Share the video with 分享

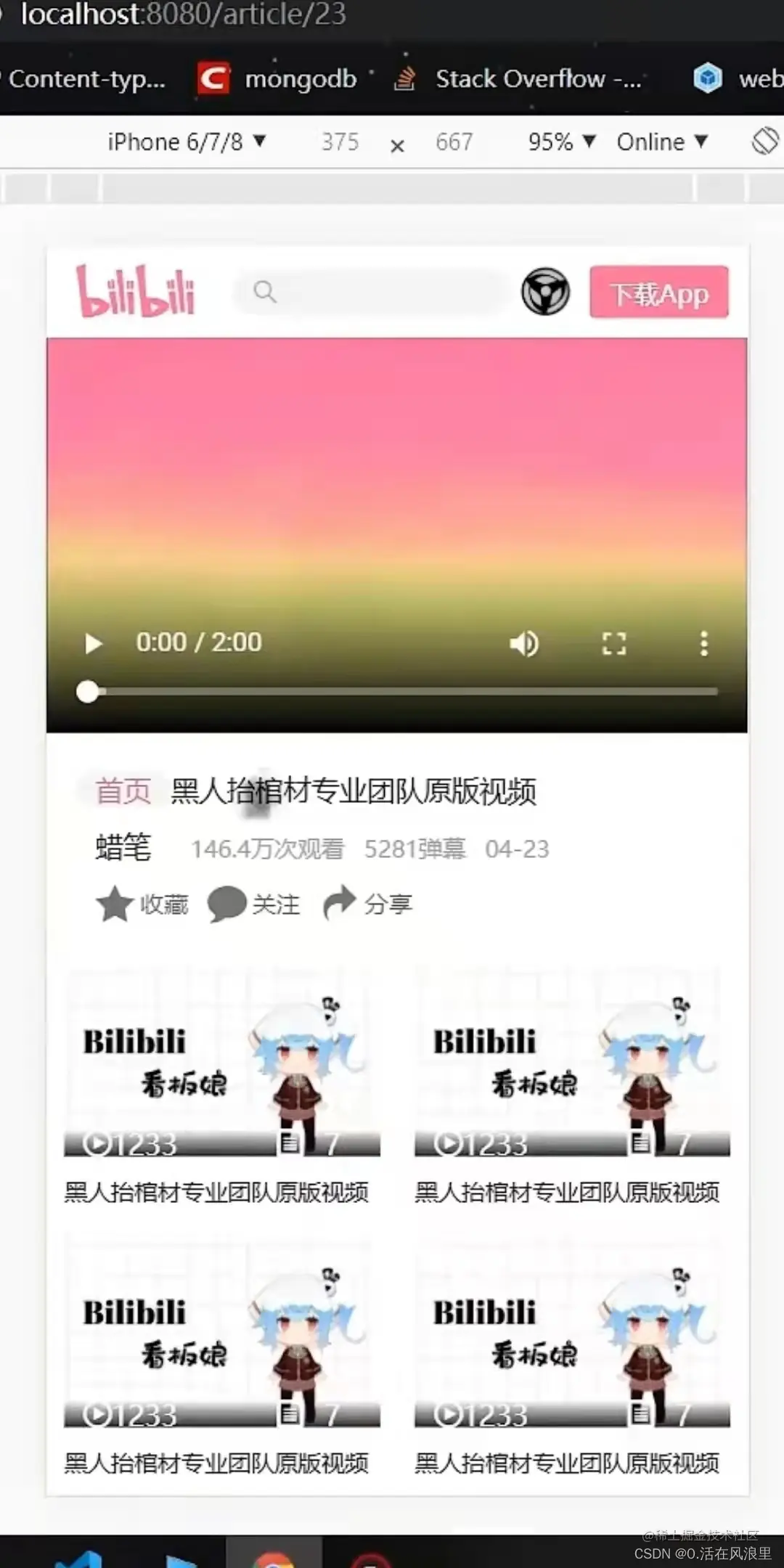pos(368,905)
